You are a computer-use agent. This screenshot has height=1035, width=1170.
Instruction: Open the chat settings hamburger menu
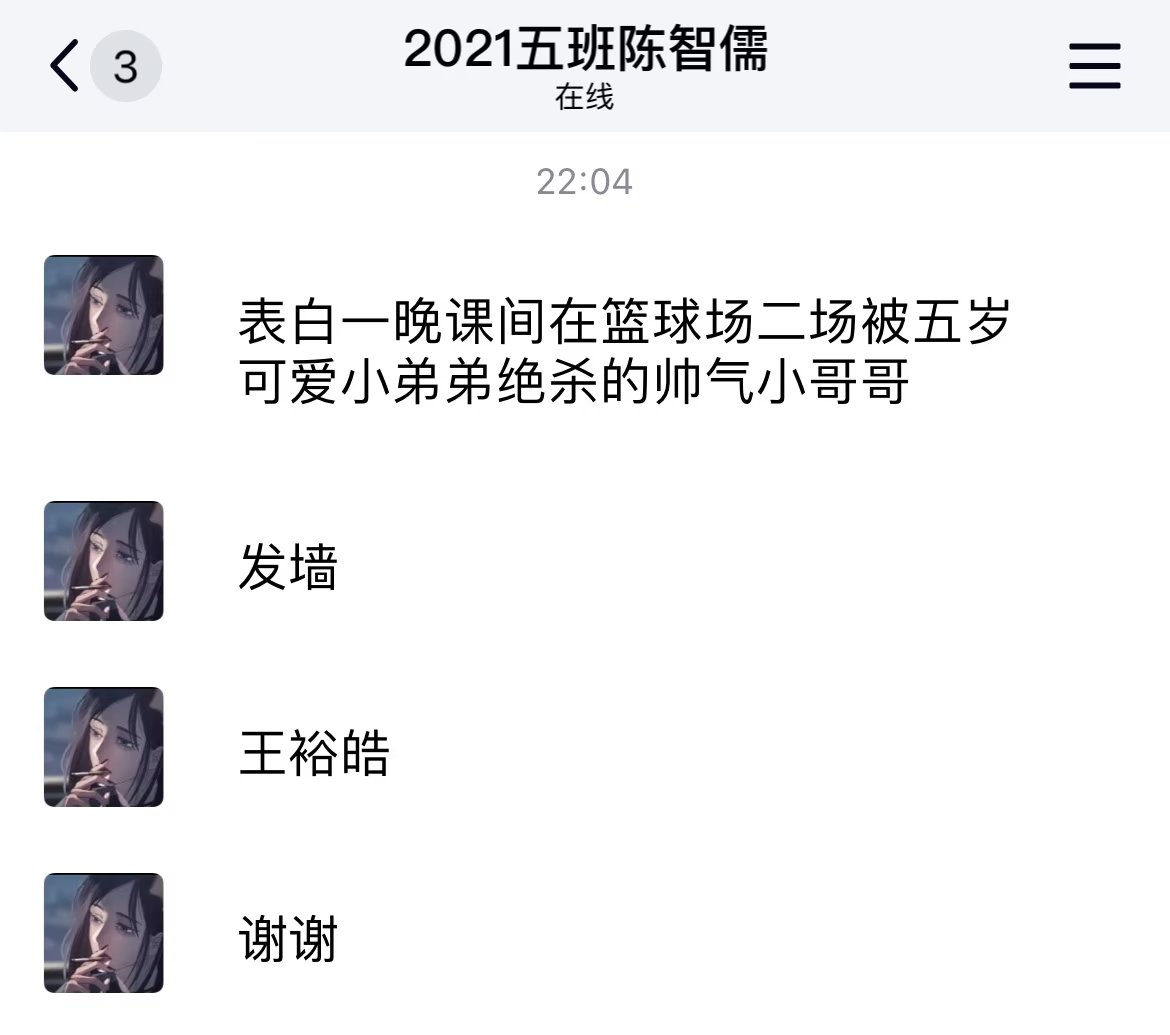1094,68
